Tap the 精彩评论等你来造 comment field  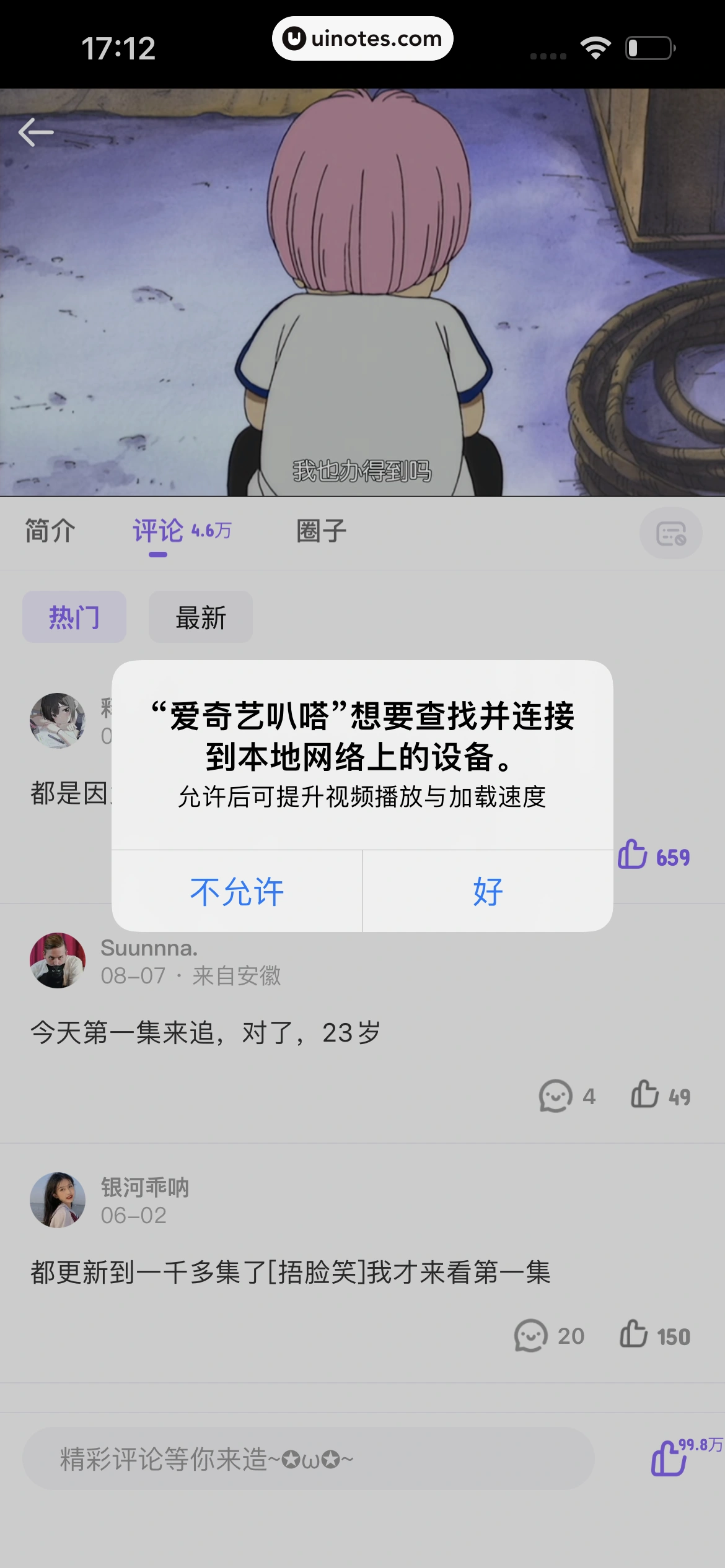pos(308,1459)
